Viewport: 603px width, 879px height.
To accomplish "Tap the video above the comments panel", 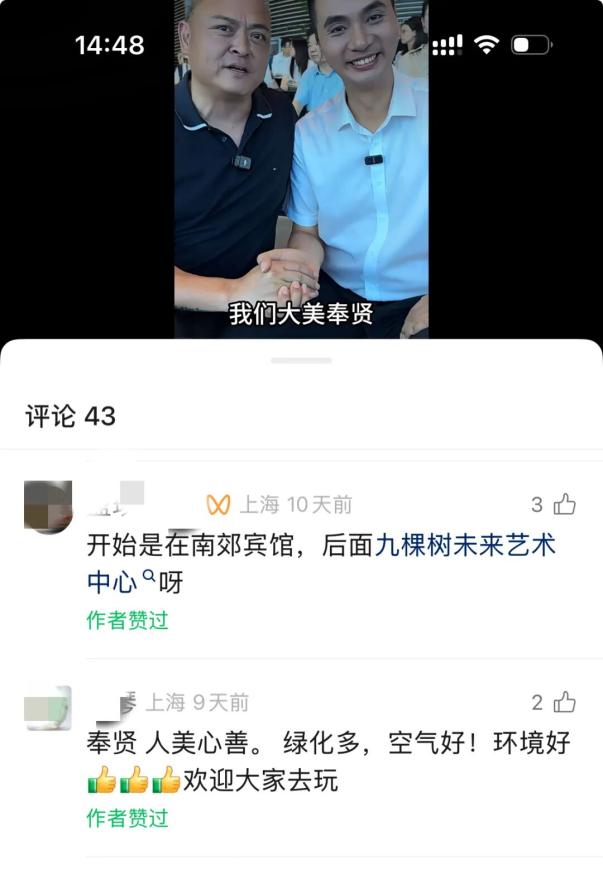I will (x=301, y=170).
